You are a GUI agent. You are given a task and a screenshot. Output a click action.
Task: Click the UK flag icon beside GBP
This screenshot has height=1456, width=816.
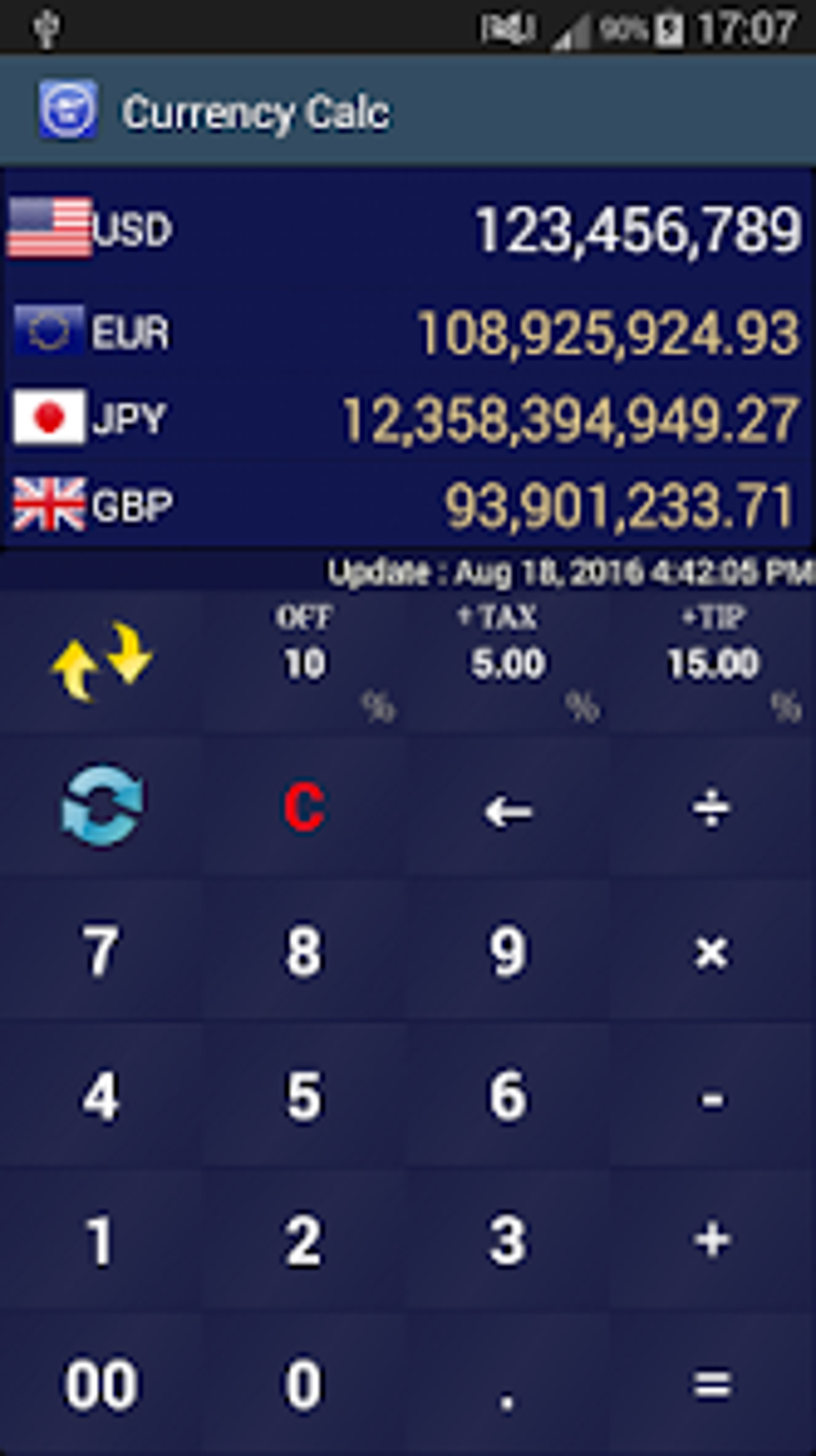48,506
